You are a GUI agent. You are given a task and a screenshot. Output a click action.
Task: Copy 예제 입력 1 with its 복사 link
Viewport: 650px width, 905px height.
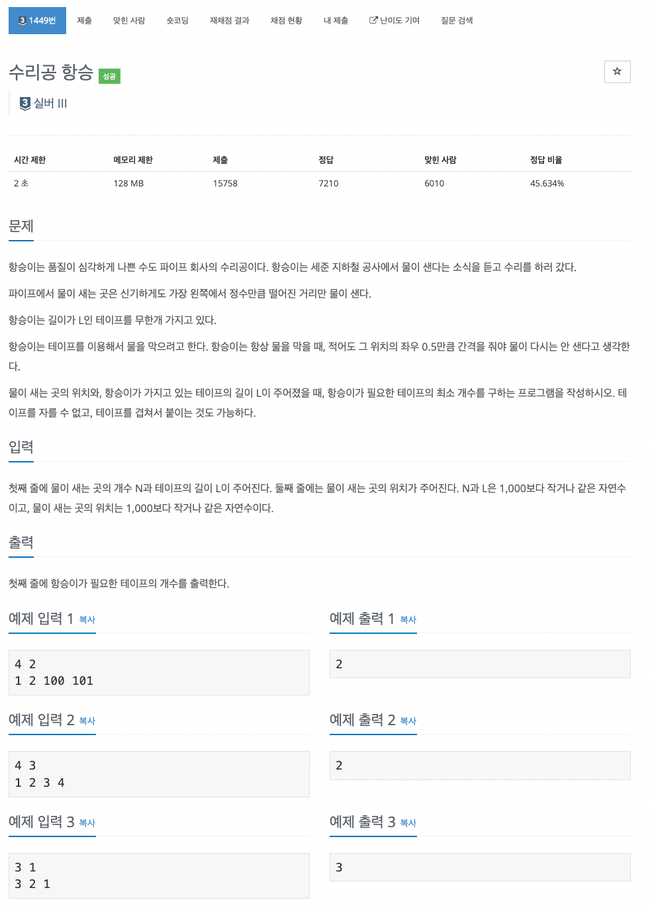87,620
